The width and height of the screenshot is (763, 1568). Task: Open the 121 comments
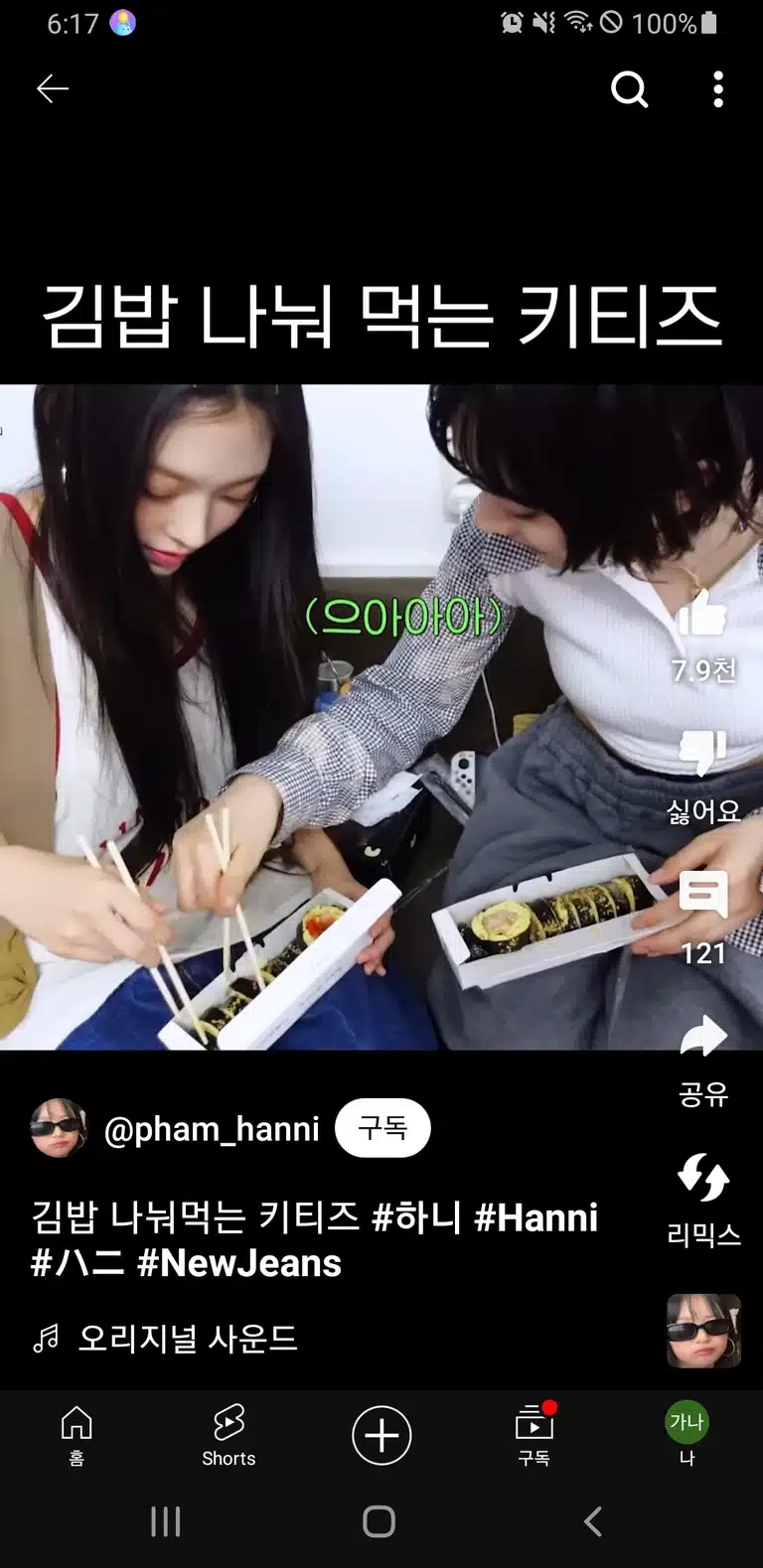coord(703,894)
